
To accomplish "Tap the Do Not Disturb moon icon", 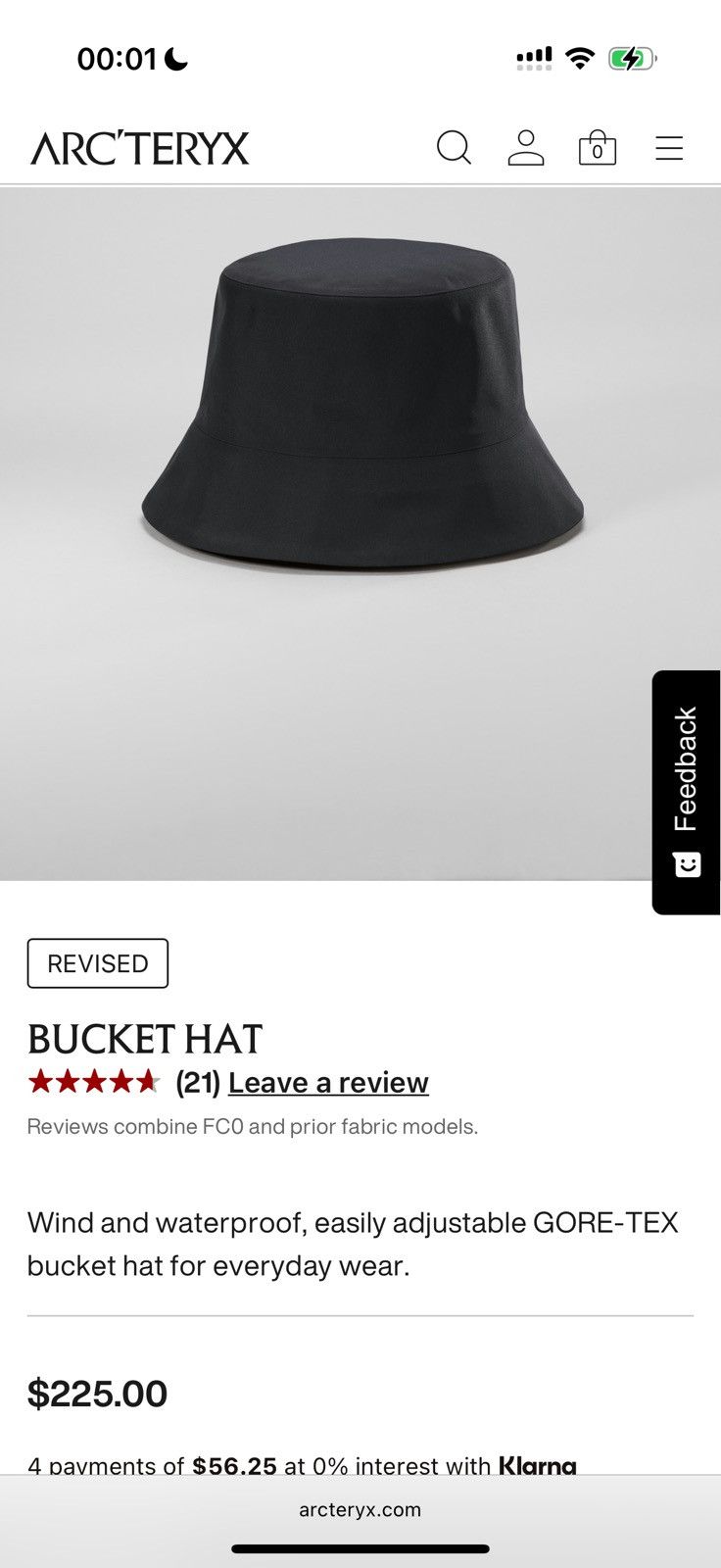I will click(175, 59).
